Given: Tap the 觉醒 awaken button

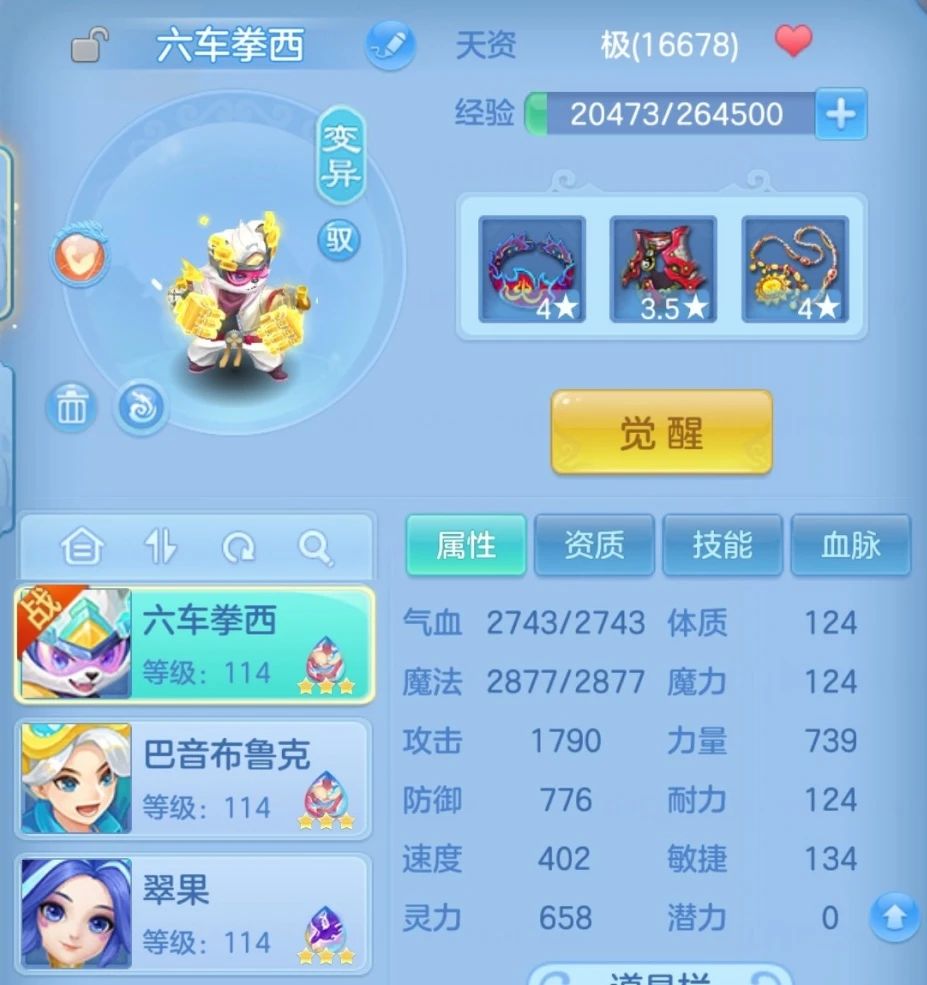Looking at the screenshot, I should [x=662, y=432].
